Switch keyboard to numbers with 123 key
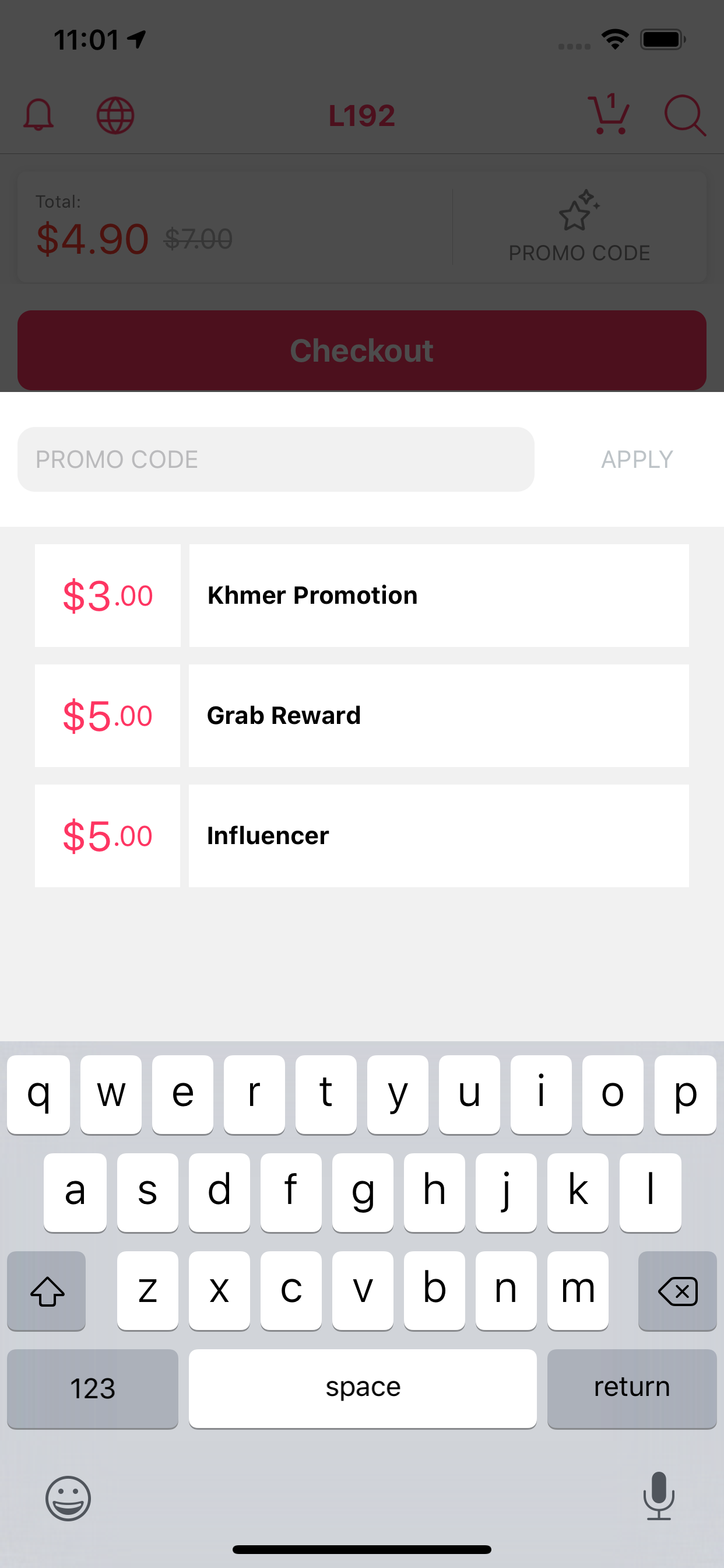Viewport: 724px width, 1568px height. tap(93, 1388)
